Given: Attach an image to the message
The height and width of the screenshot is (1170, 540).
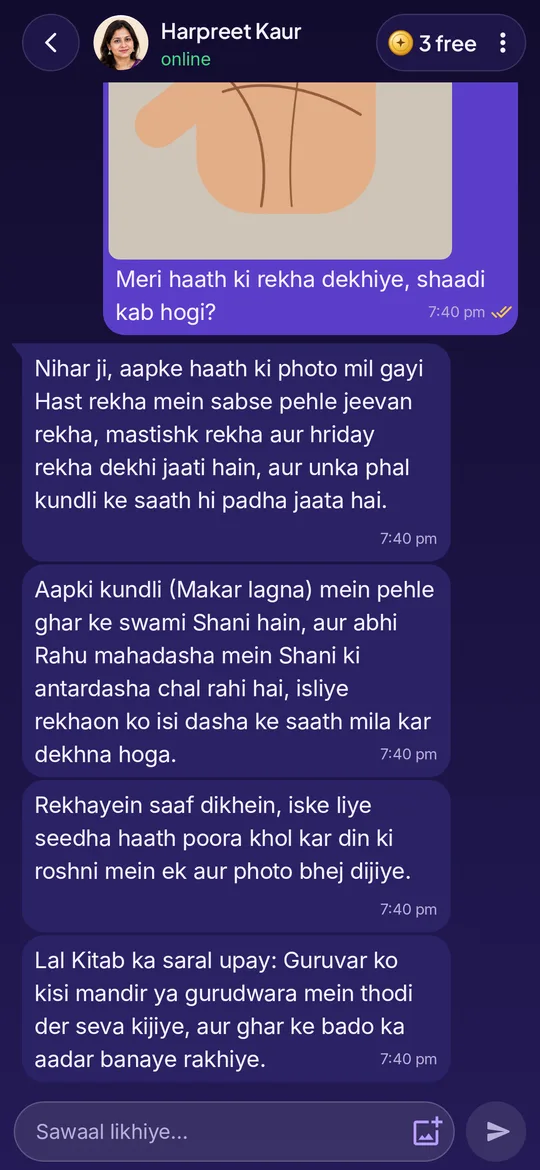Looking at the screenshot, I should coord(428,1132).
